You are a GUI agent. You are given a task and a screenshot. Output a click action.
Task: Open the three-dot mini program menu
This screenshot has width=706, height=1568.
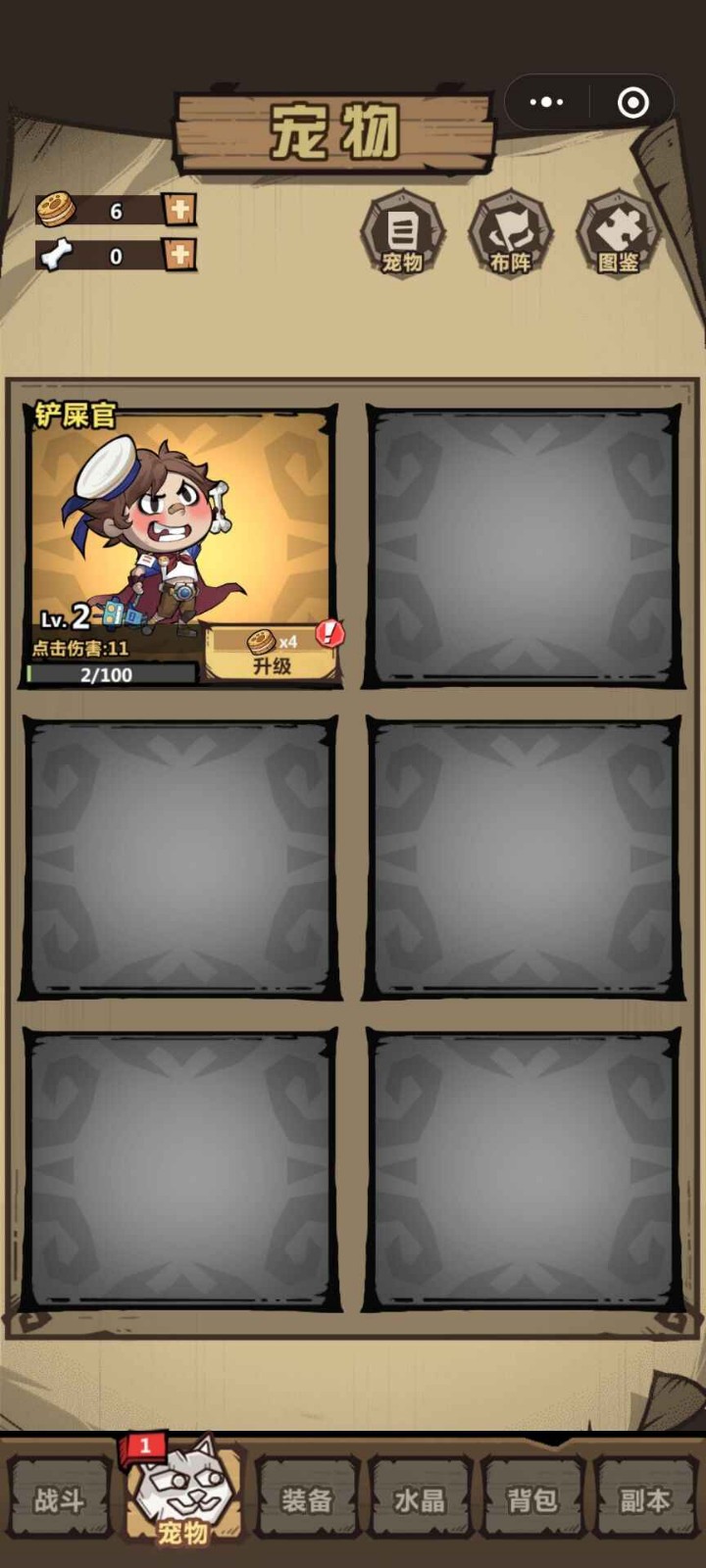coord(546,102)
